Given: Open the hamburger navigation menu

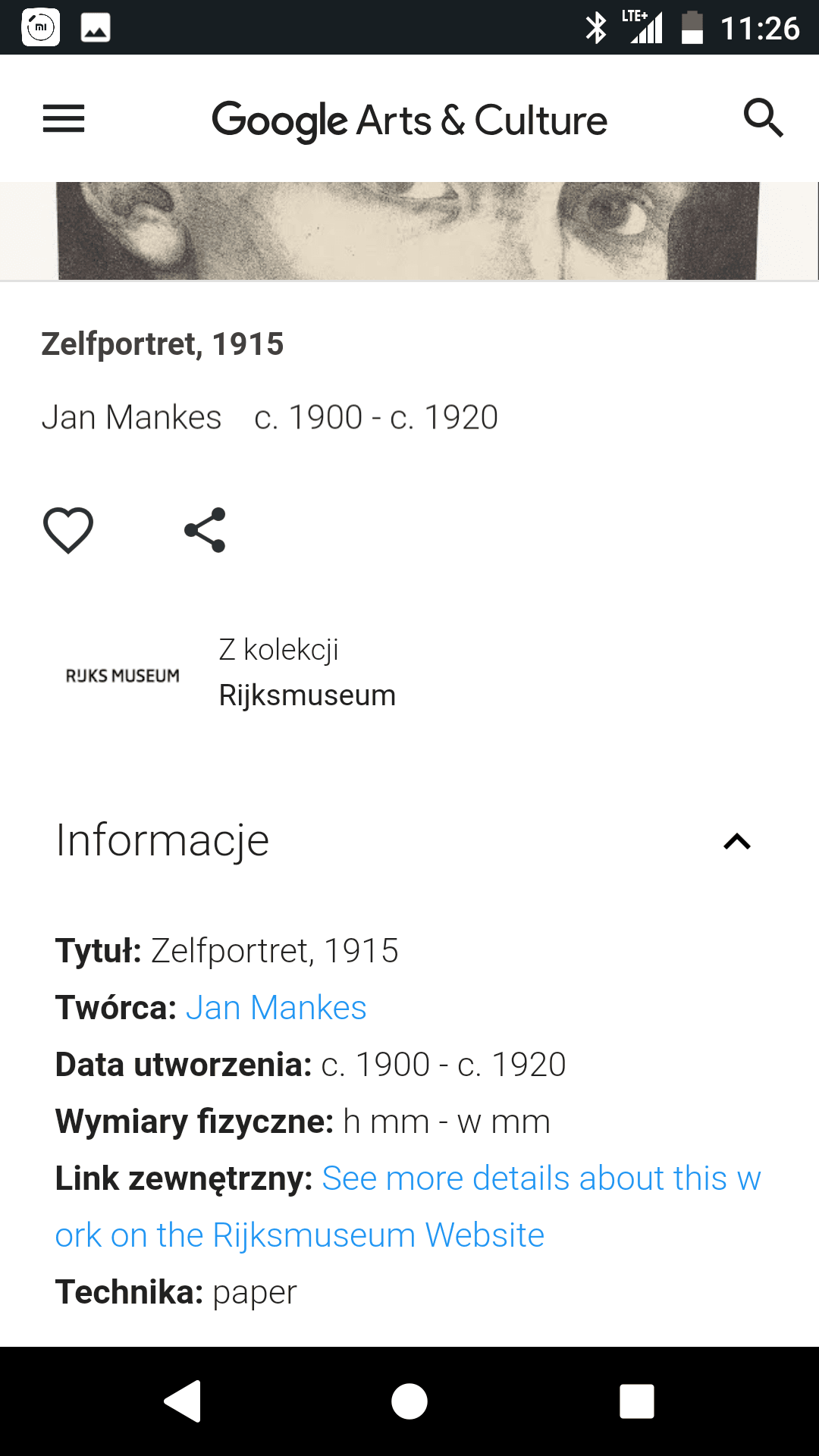Looking at the screenshot, I should point(64,118).
